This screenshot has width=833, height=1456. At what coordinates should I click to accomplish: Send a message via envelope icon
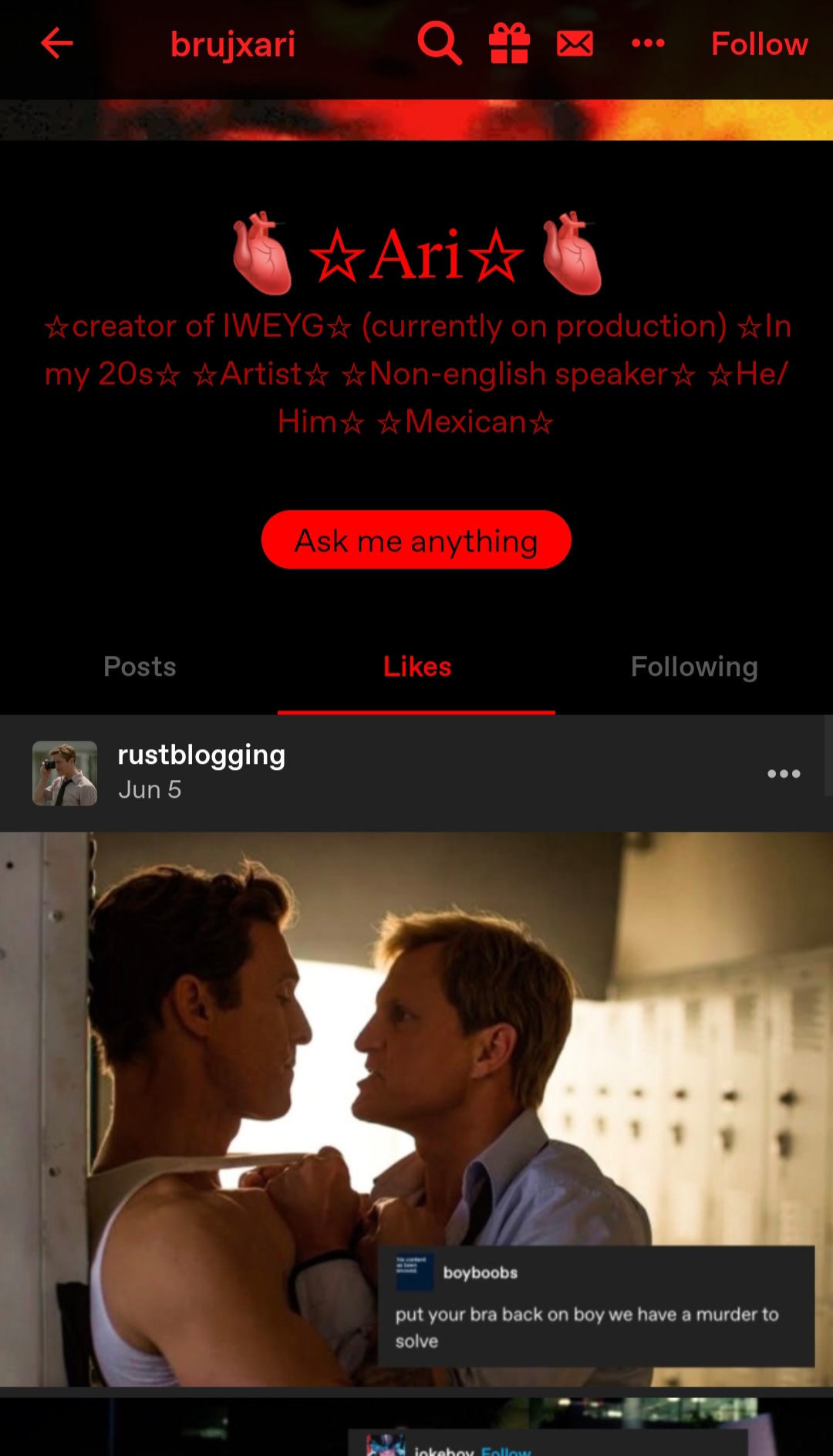click(x=575, y=44)
